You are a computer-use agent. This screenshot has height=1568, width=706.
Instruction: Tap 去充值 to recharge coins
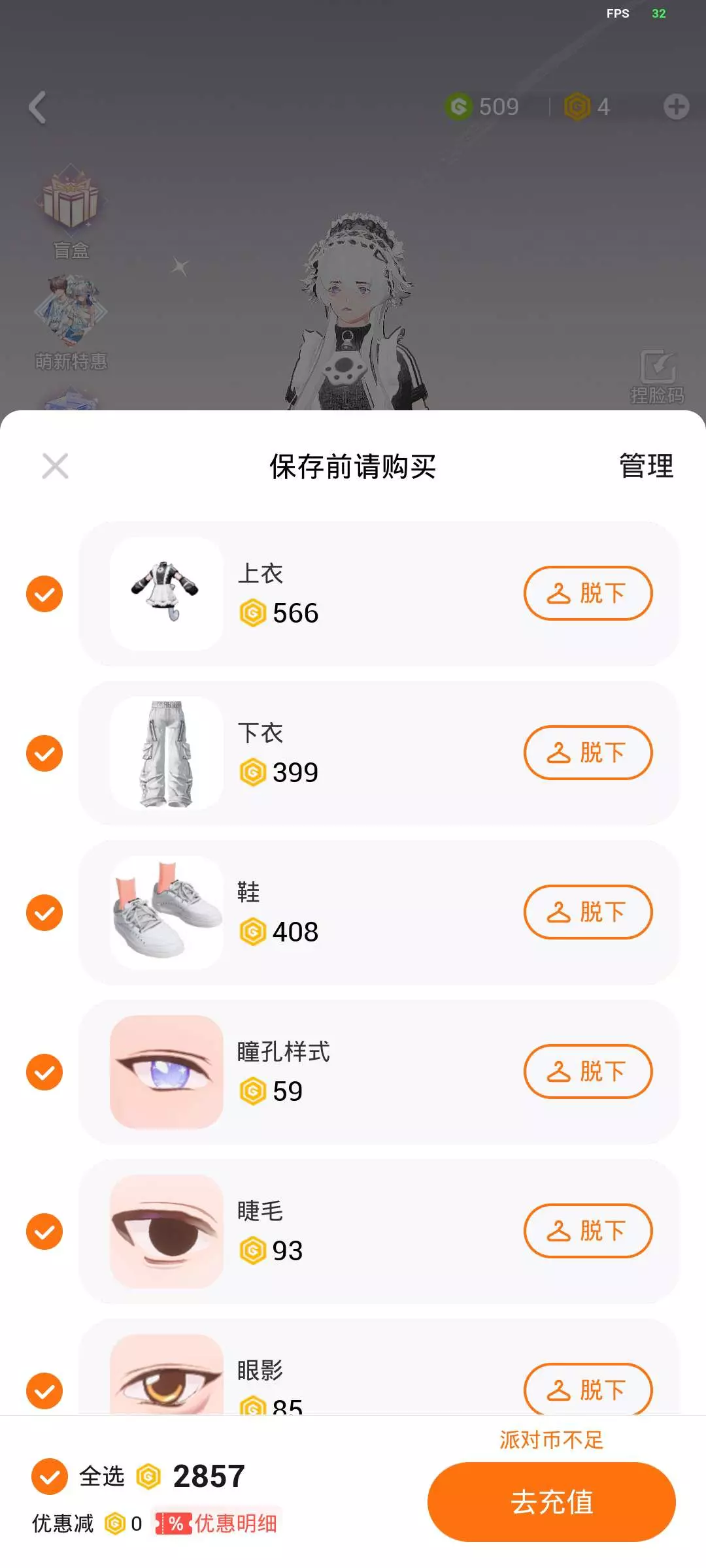(551, 1502)
